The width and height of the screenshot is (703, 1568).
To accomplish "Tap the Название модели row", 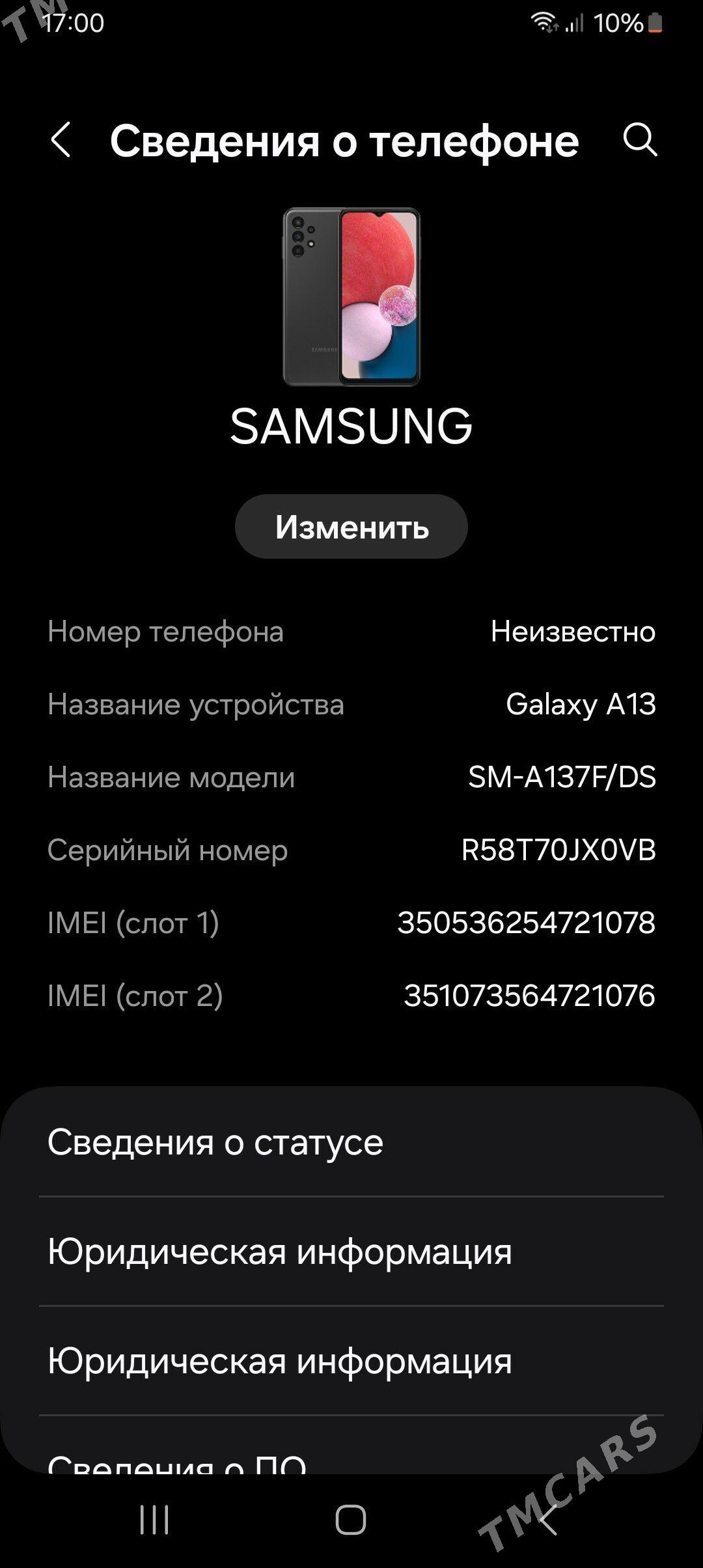I will (351, 776).
